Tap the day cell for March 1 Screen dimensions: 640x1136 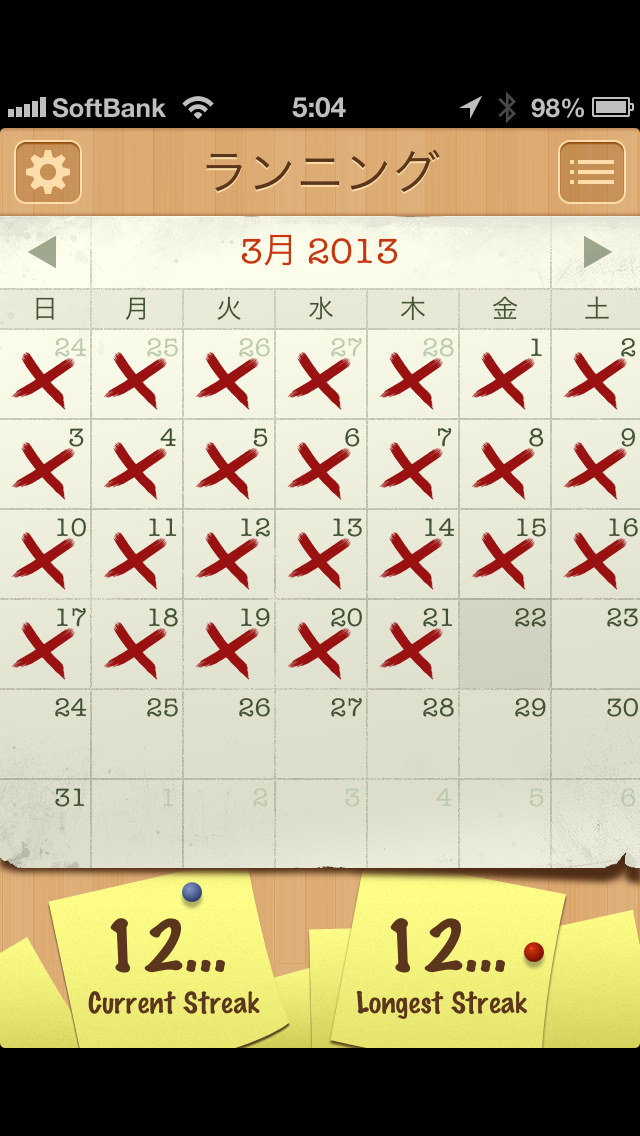[505, 375]
